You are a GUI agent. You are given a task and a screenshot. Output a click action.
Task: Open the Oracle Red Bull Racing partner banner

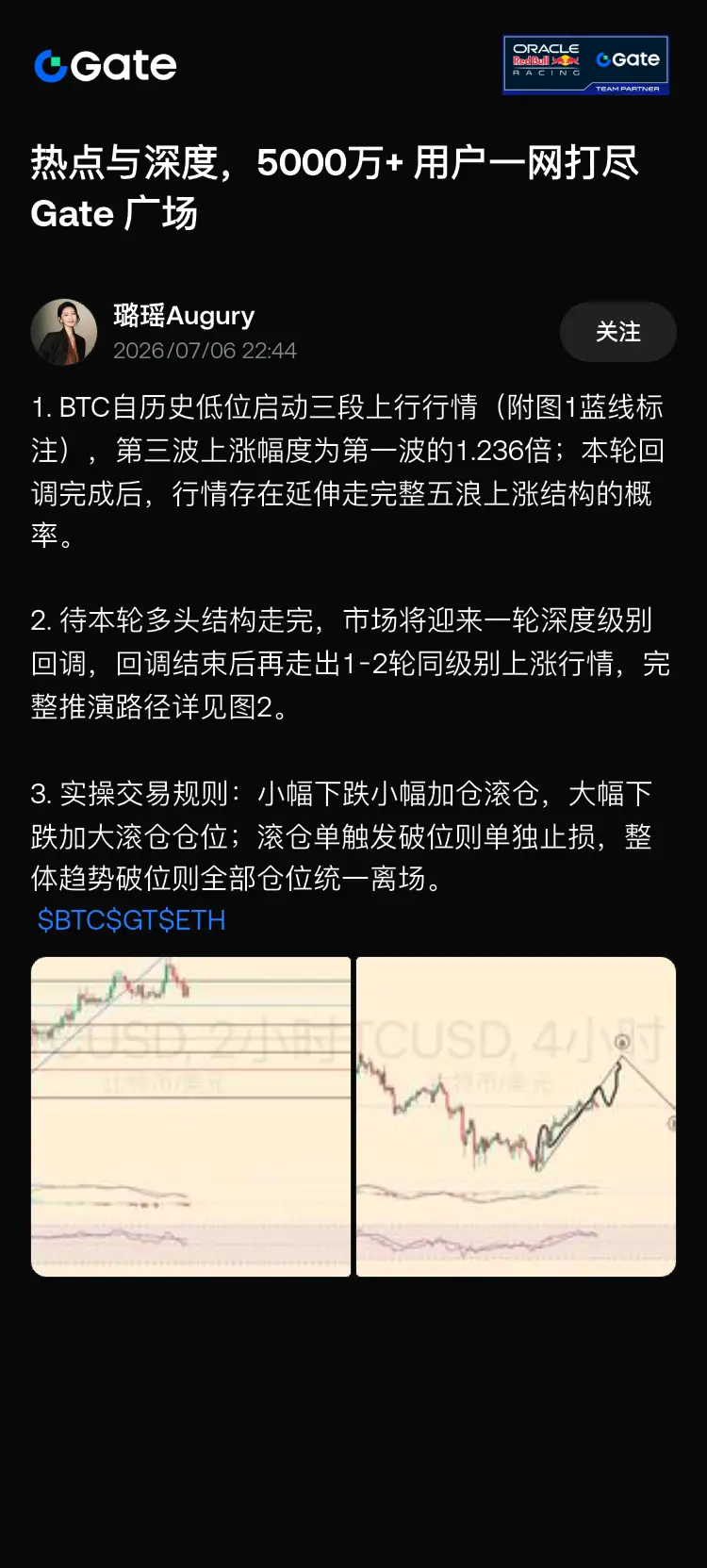586,65
